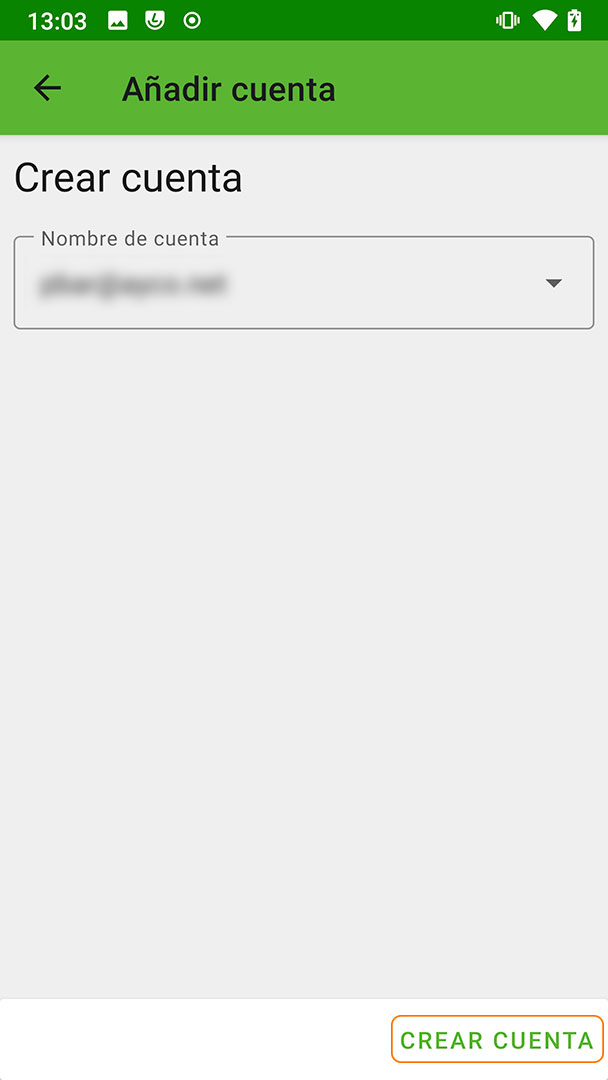The height and width of the screenshot is (1080, 608).
Task: Expand the Nombre de cuenta dropdown
Action: [304, 283]
